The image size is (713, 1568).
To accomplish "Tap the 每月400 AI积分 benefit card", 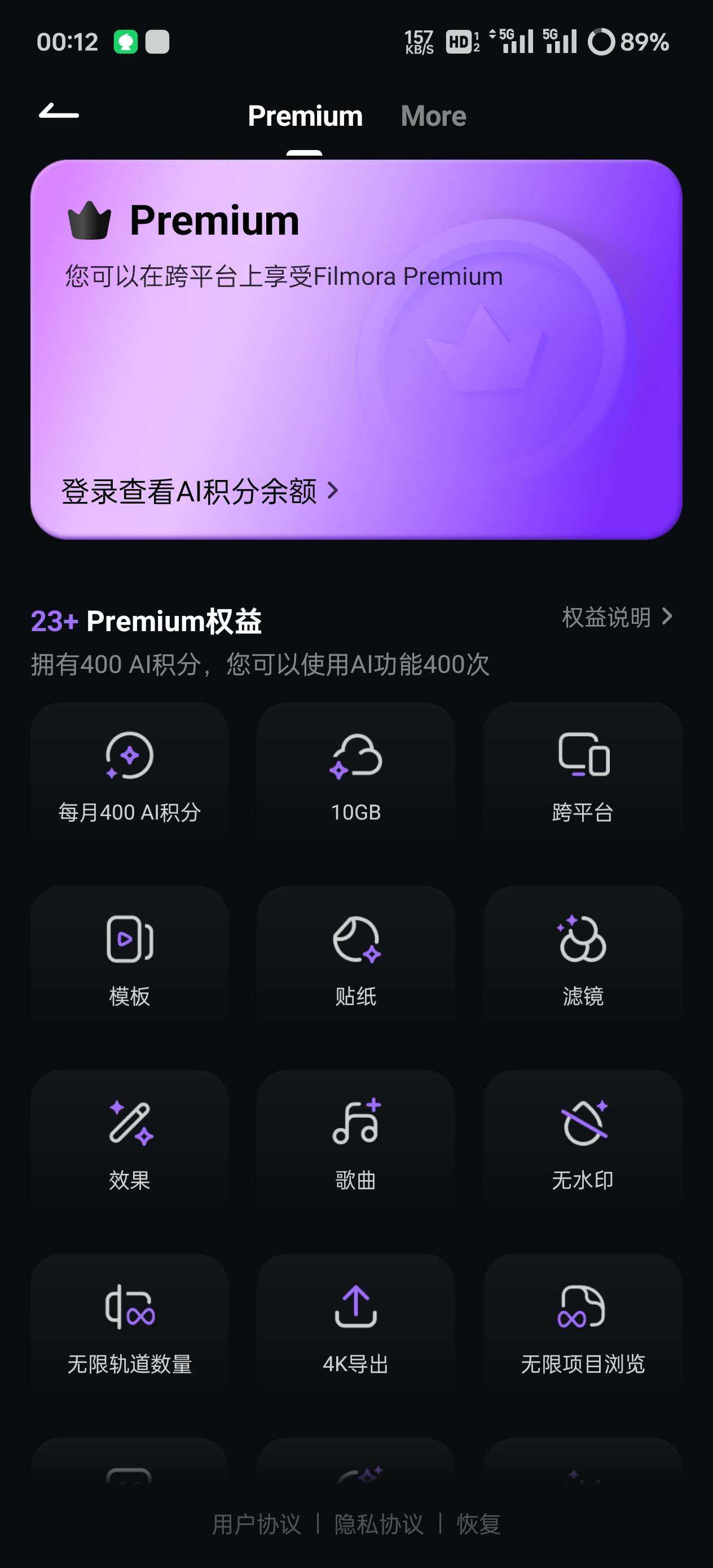I will pyautogui.click(x=129, y=776).
